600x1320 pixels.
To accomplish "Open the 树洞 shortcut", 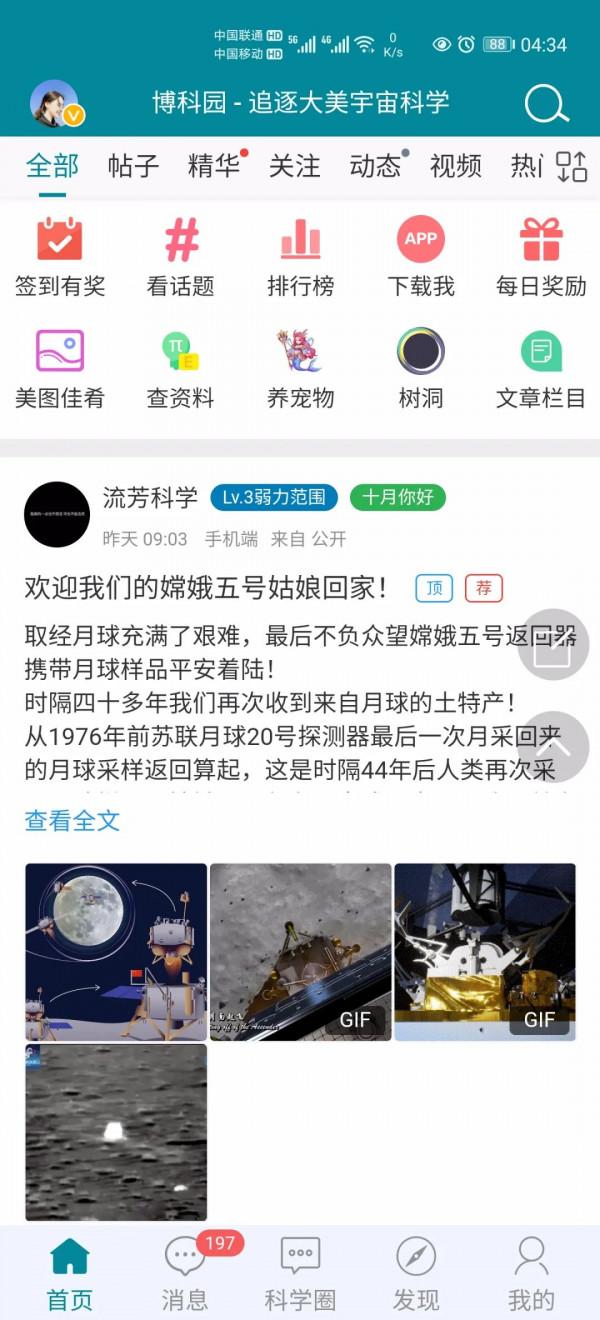I will point(421,369).
